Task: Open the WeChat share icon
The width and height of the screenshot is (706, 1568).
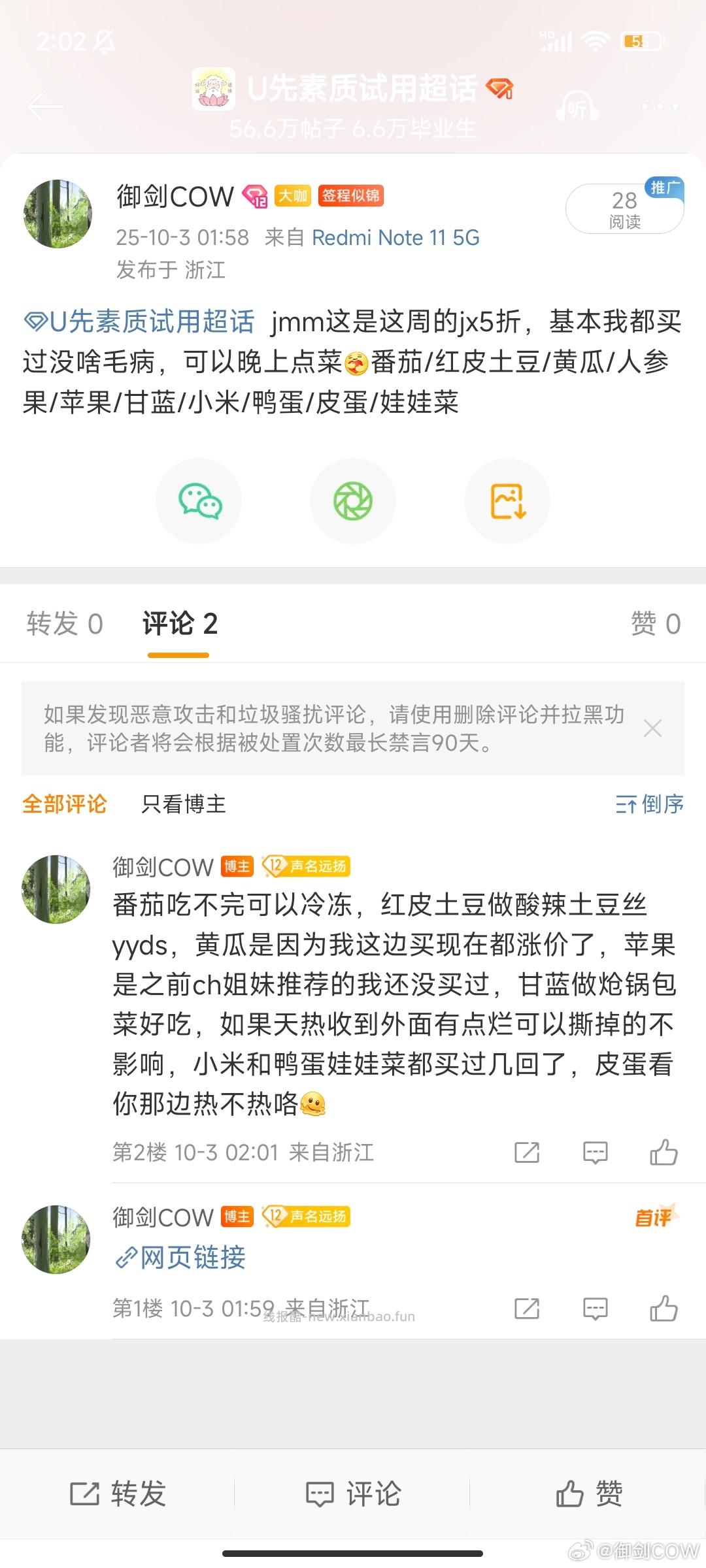Action: (x=199, y=500)
